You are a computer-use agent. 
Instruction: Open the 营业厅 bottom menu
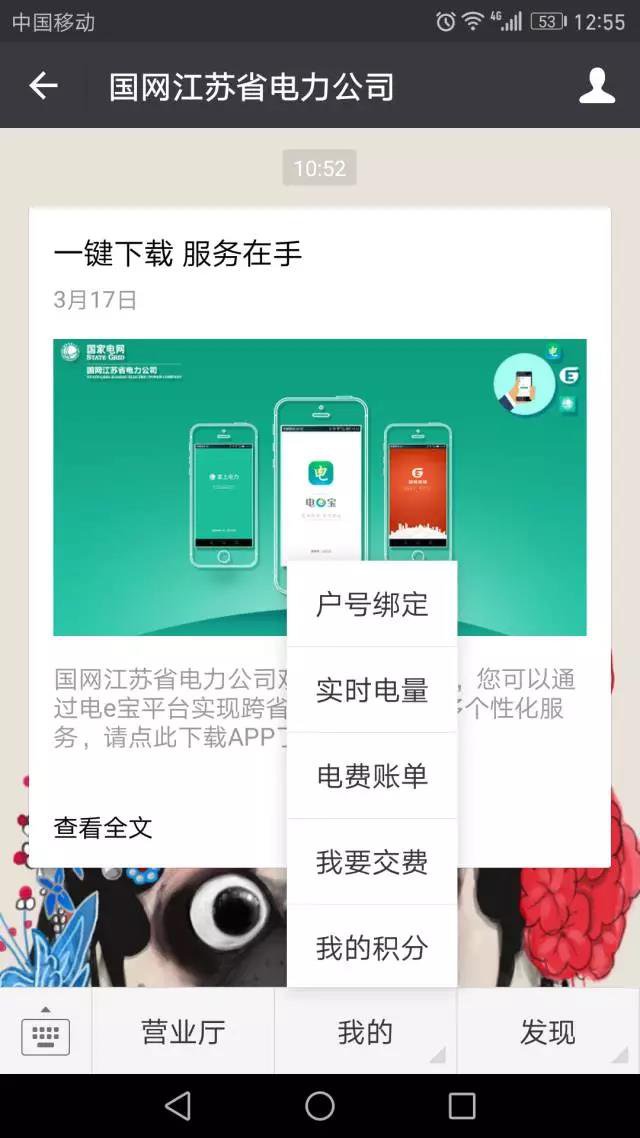pyautogui.click(x=183, y=1032)
